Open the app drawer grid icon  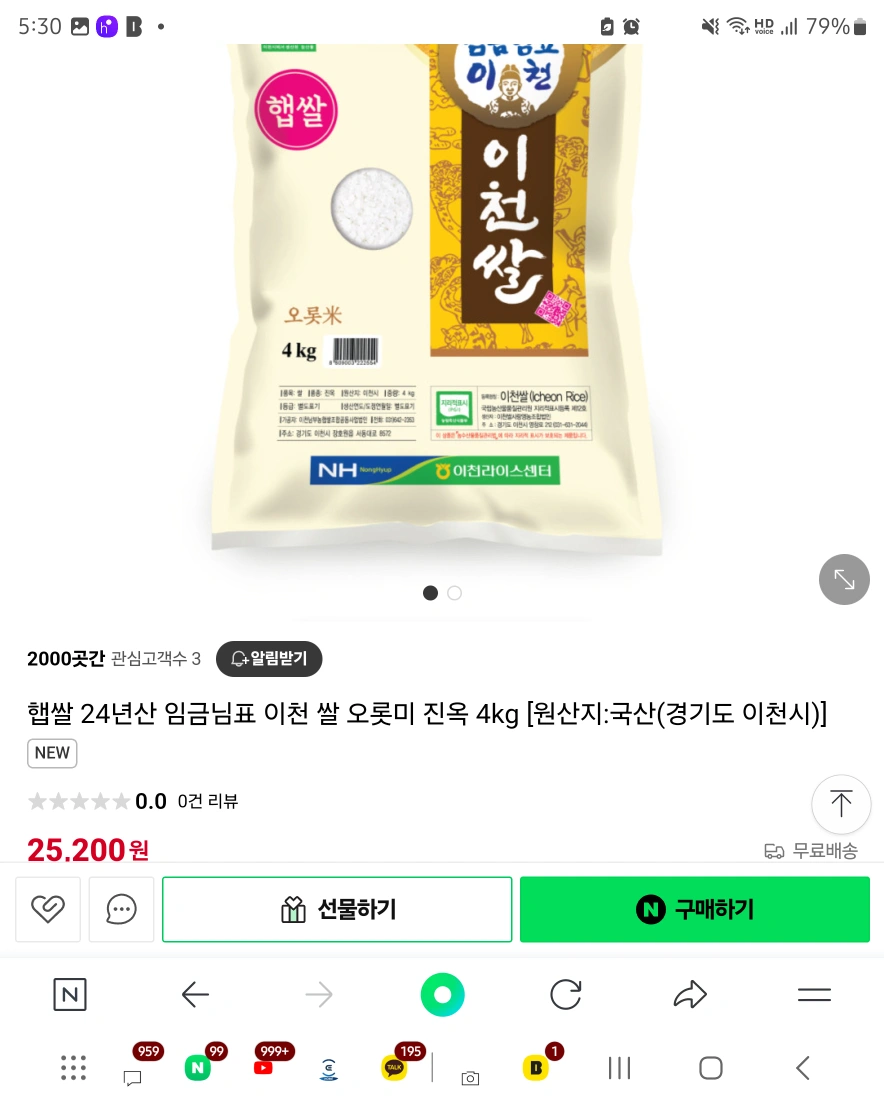point(73,1068)
